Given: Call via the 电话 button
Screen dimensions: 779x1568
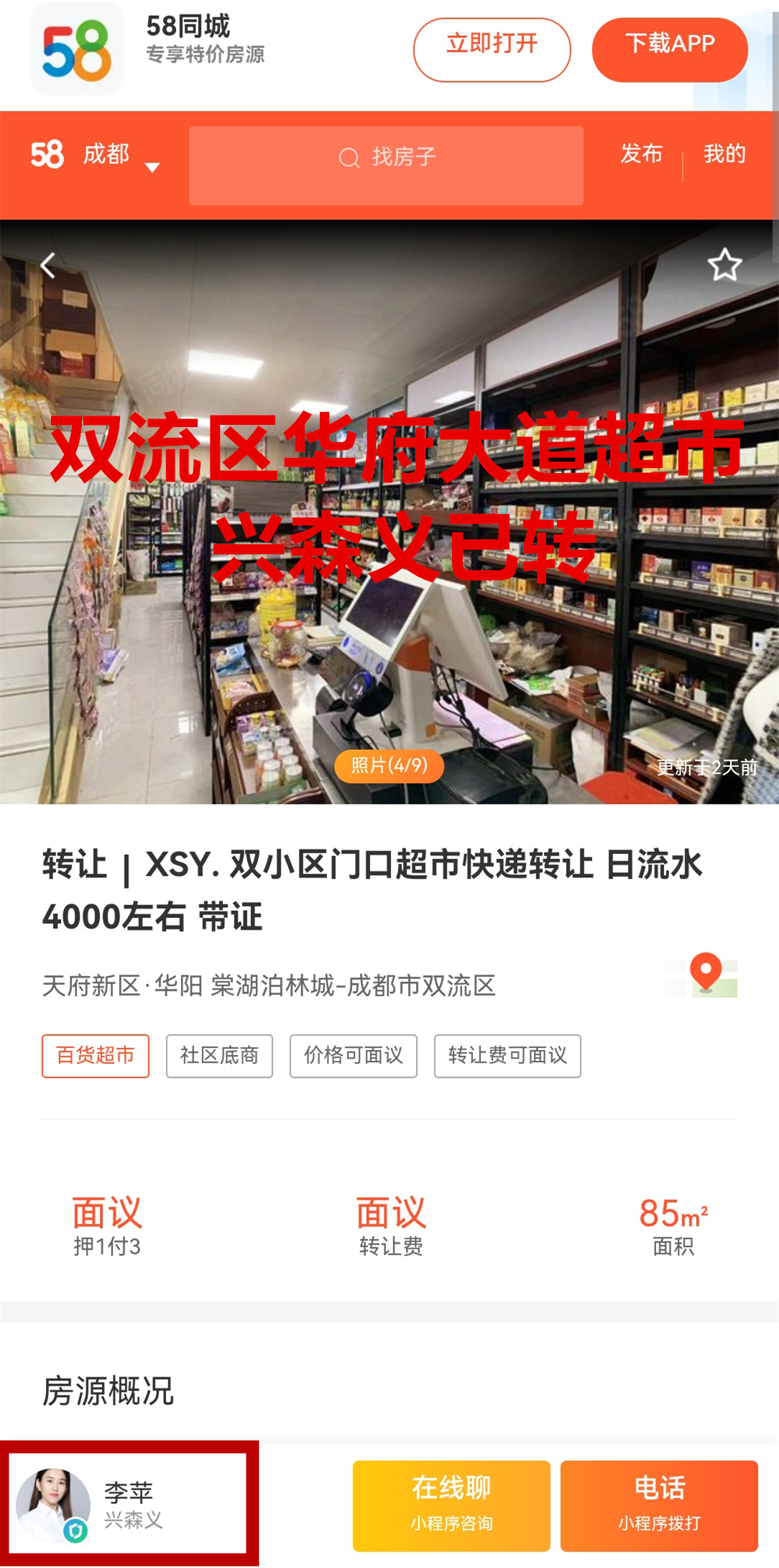Looking at the screenshot, I should (659, 1505).
